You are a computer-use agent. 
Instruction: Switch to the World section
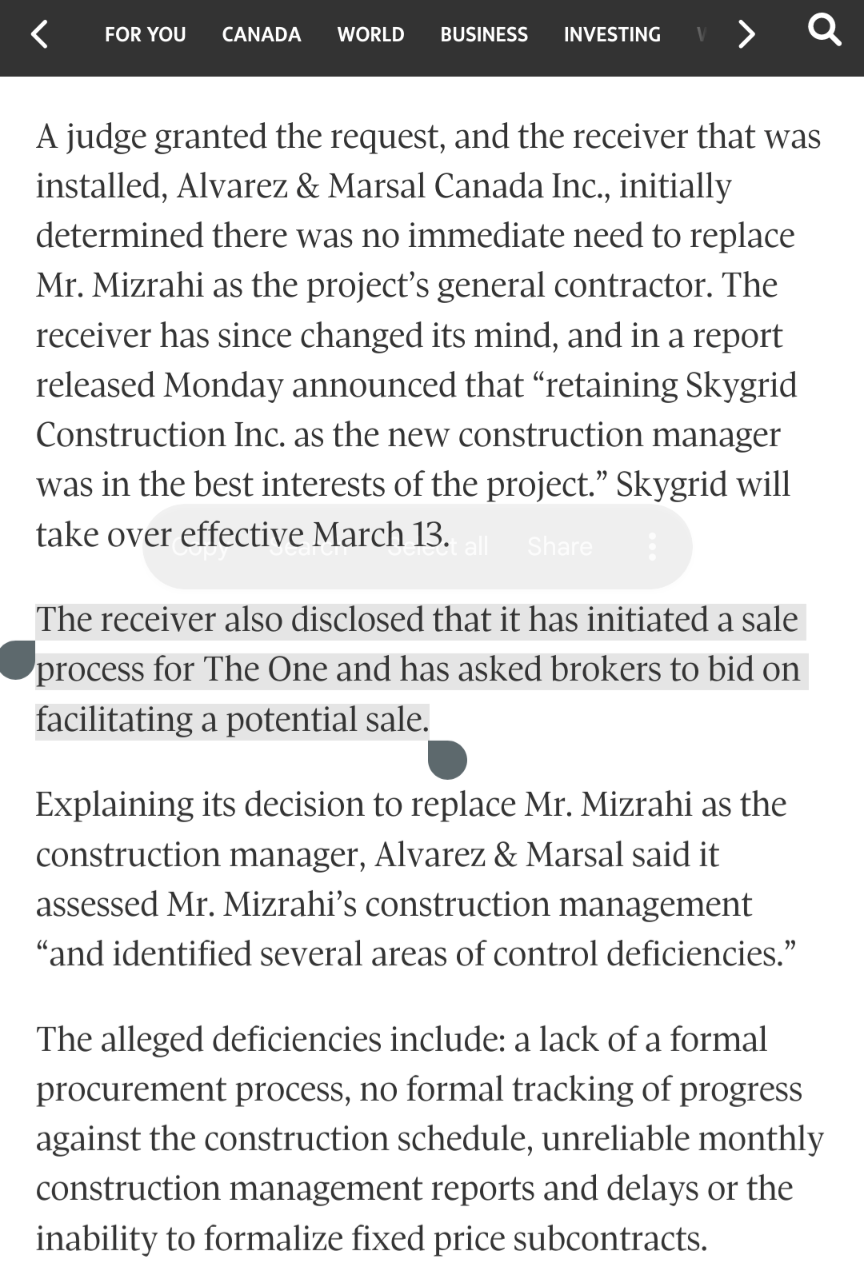tap(370, 35)
